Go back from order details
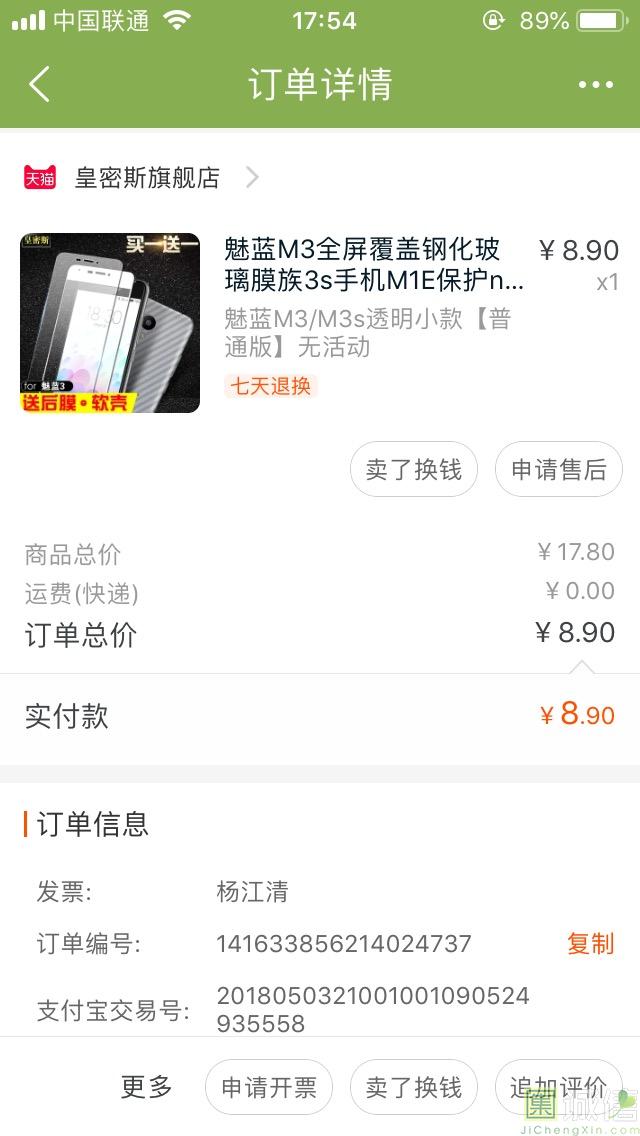The height and width of the screenshot is (1136, 640). click(x=40, y=84)
